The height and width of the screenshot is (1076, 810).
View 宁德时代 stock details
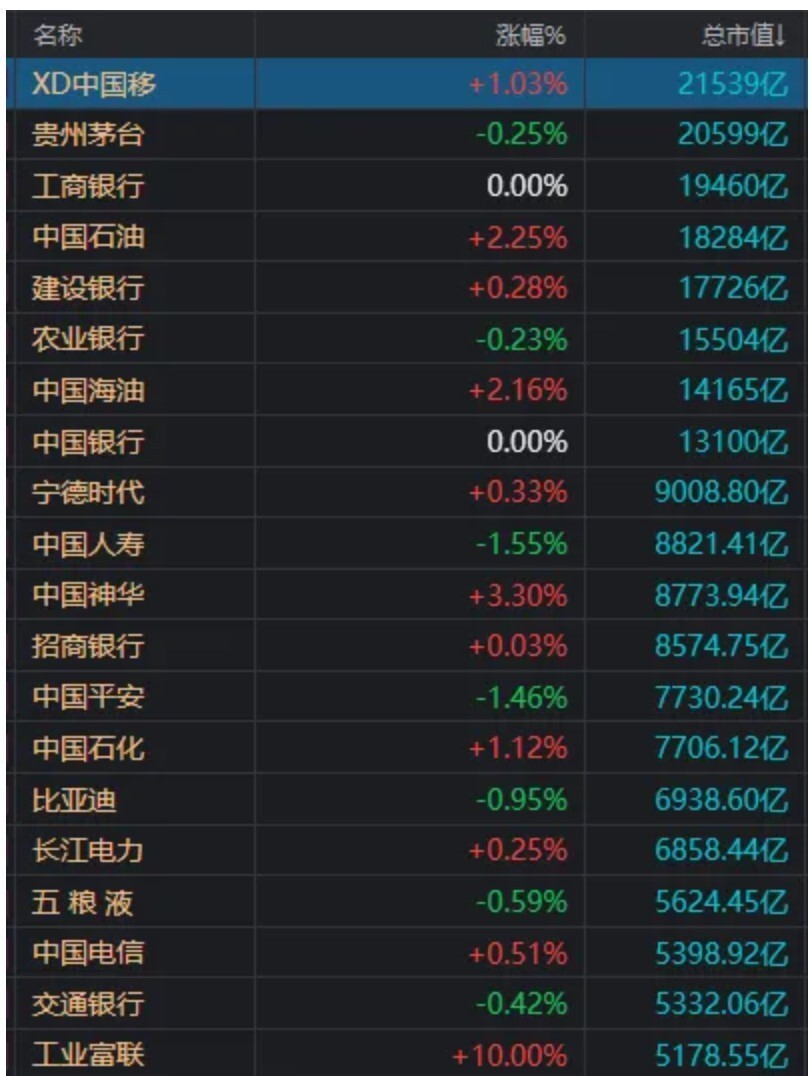pyautogui.click(x=88, y=492)
